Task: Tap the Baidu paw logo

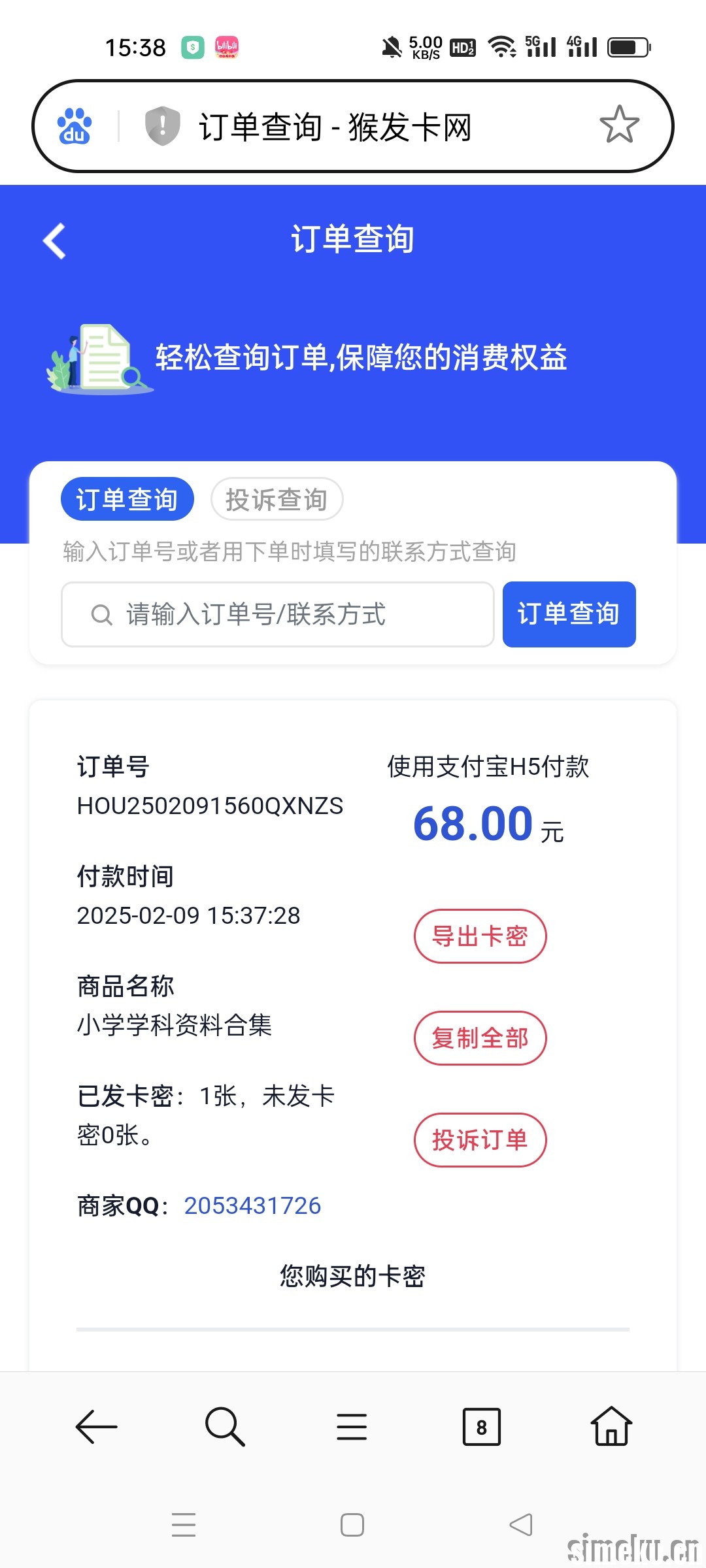Action: 75,125
